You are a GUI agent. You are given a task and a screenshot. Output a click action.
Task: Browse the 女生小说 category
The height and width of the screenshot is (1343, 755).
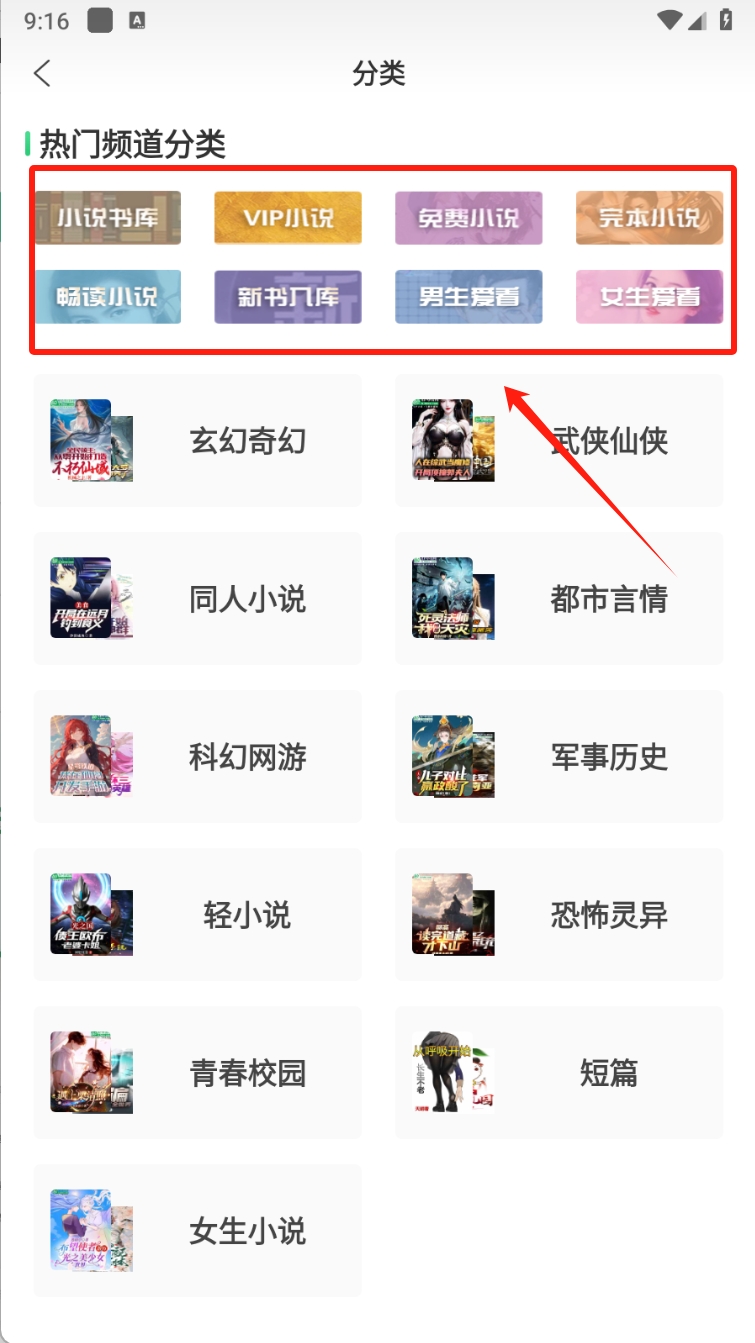pyautogui.click(x=198, y=1231)
